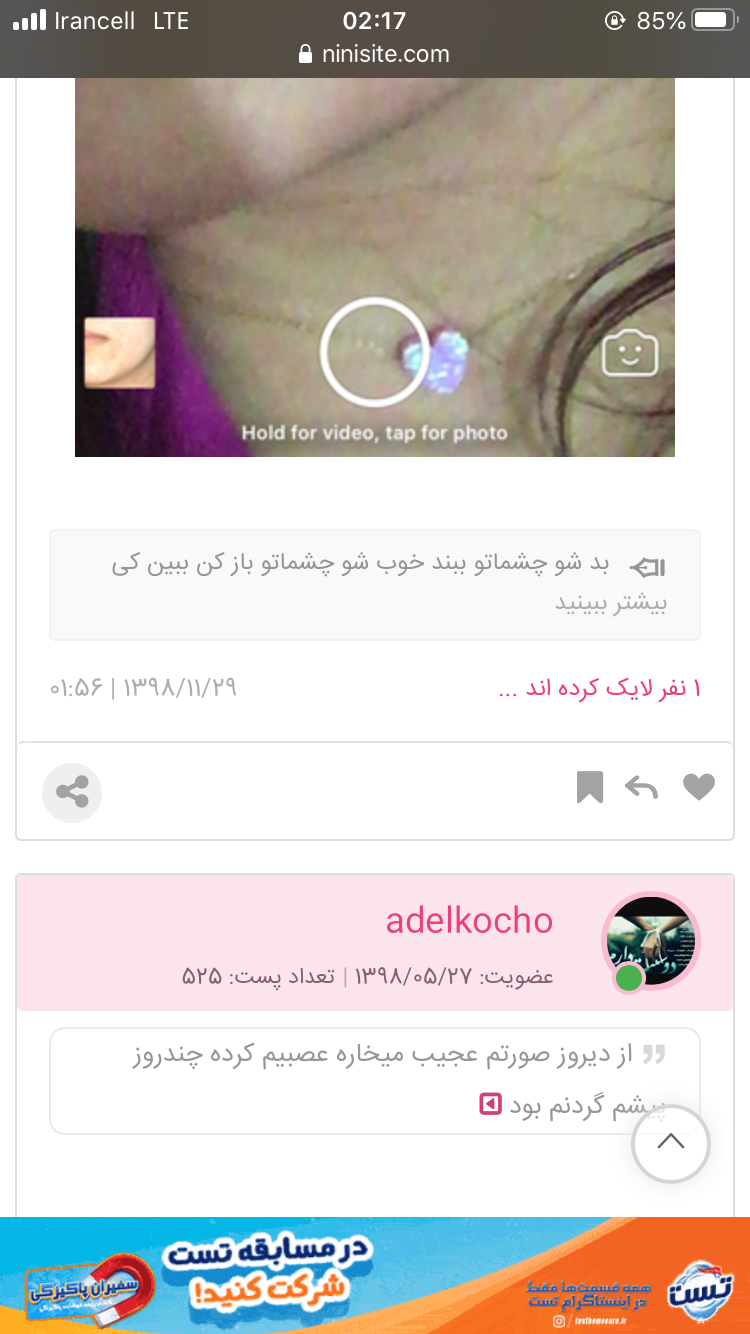
Task: Open the تست contest advertisement banner
Action: pos(375,1275)
